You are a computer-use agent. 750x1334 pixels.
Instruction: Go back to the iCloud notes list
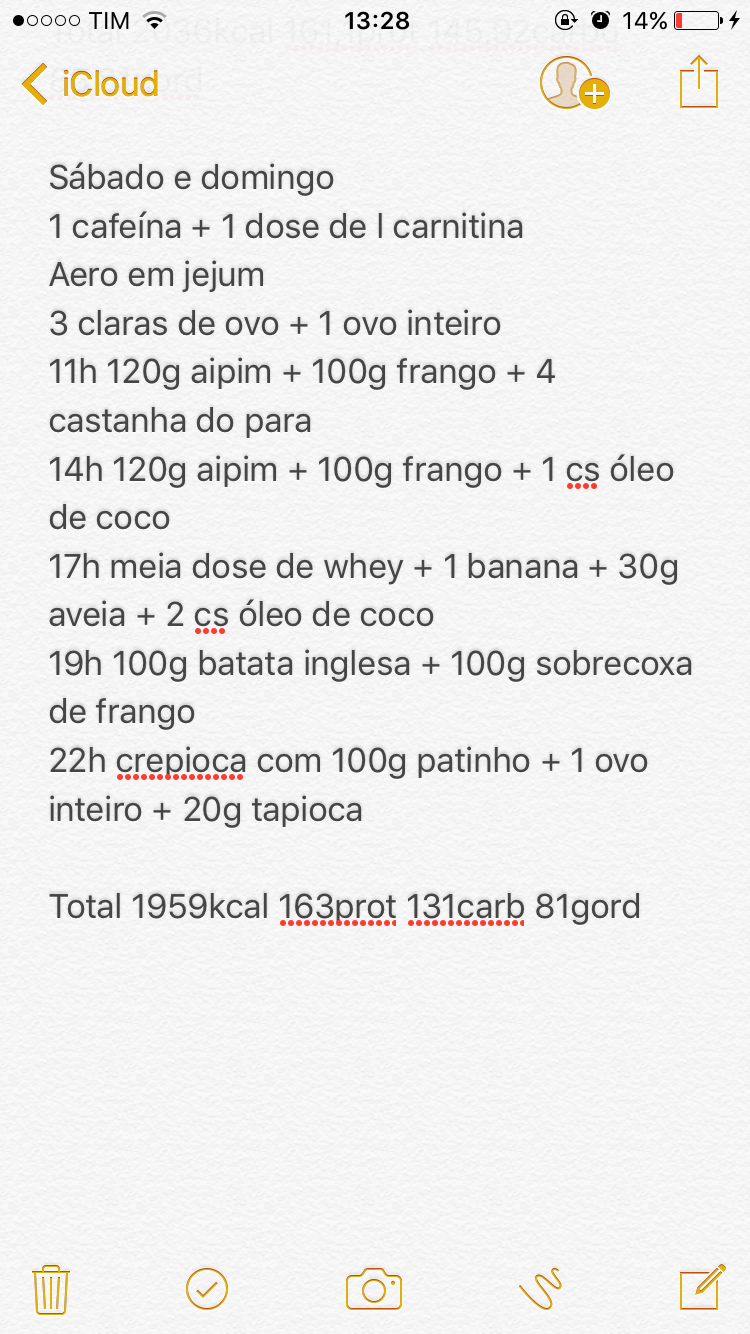[x=90, y=83]
